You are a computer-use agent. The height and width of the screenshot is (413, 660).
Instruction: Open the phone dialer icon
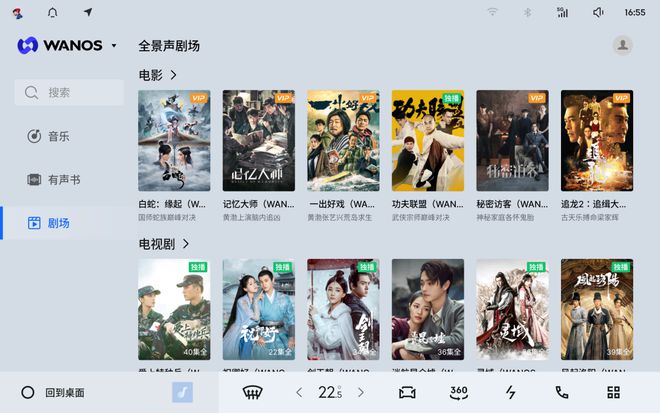pos(562,392)
